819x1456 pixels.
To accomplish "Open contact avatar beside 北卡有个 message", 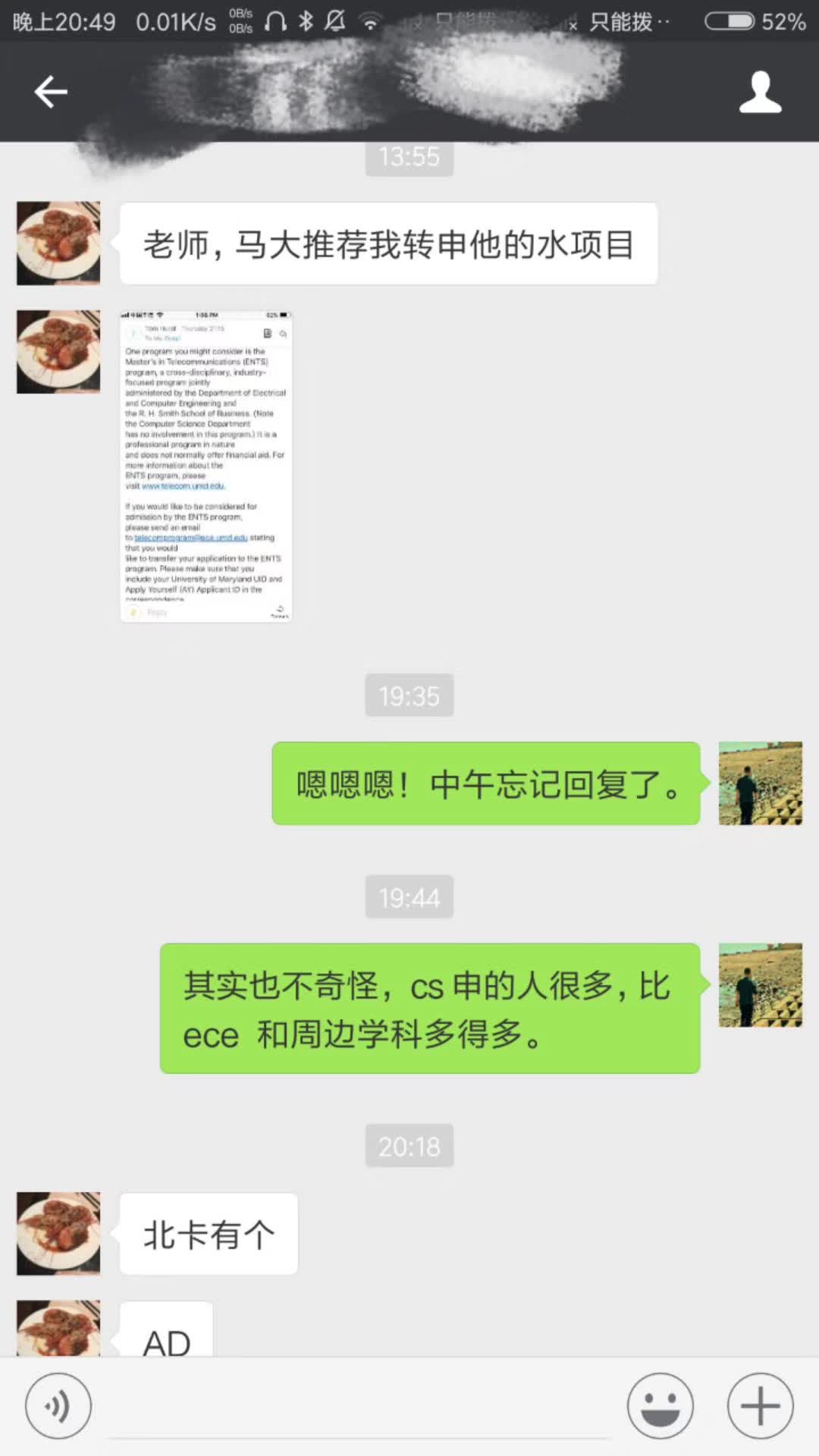I will tap(58, 1233).
